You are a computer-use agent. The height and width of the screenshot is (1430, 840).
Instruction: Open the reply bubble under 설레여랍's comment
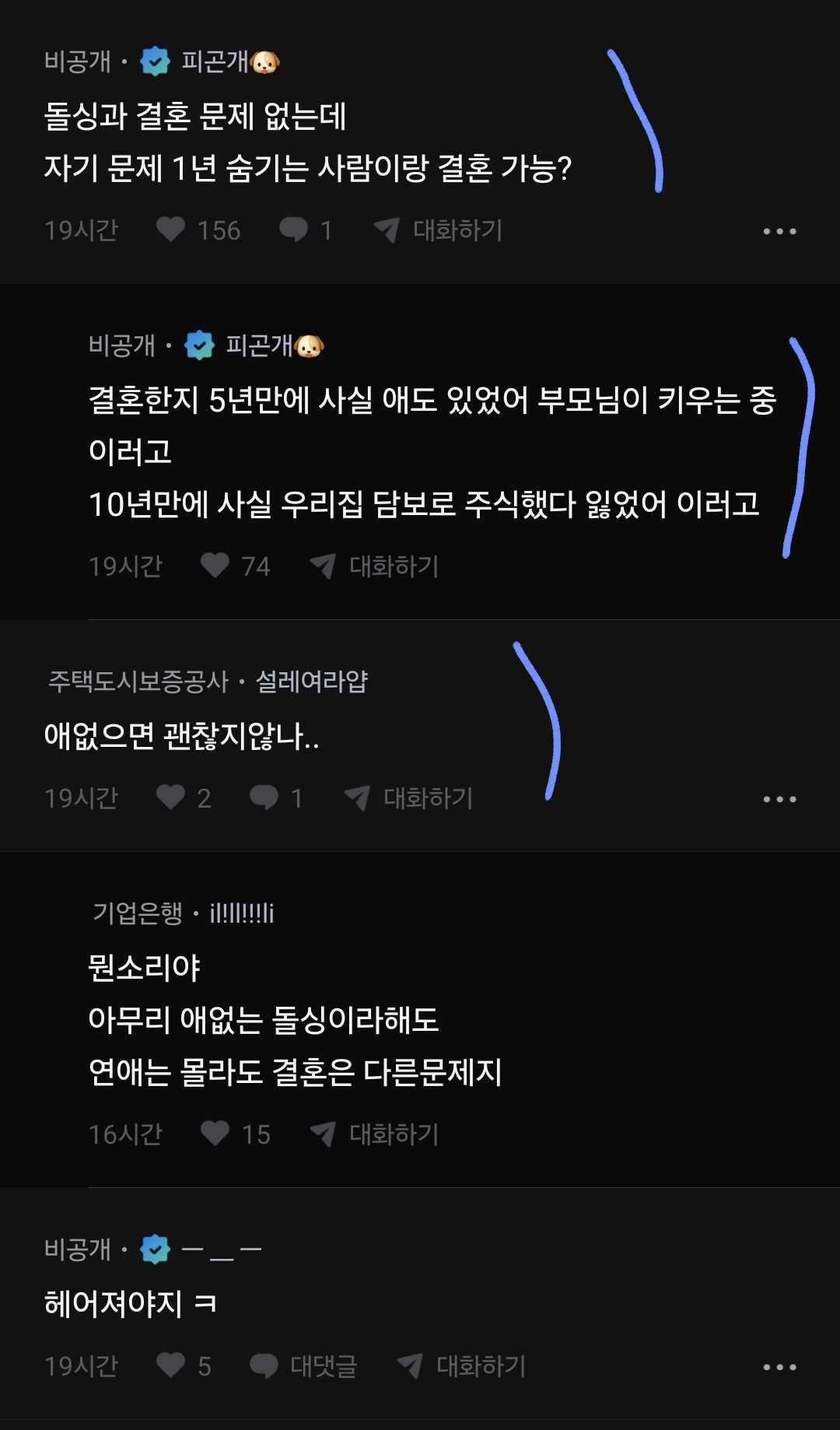(264, 797)
